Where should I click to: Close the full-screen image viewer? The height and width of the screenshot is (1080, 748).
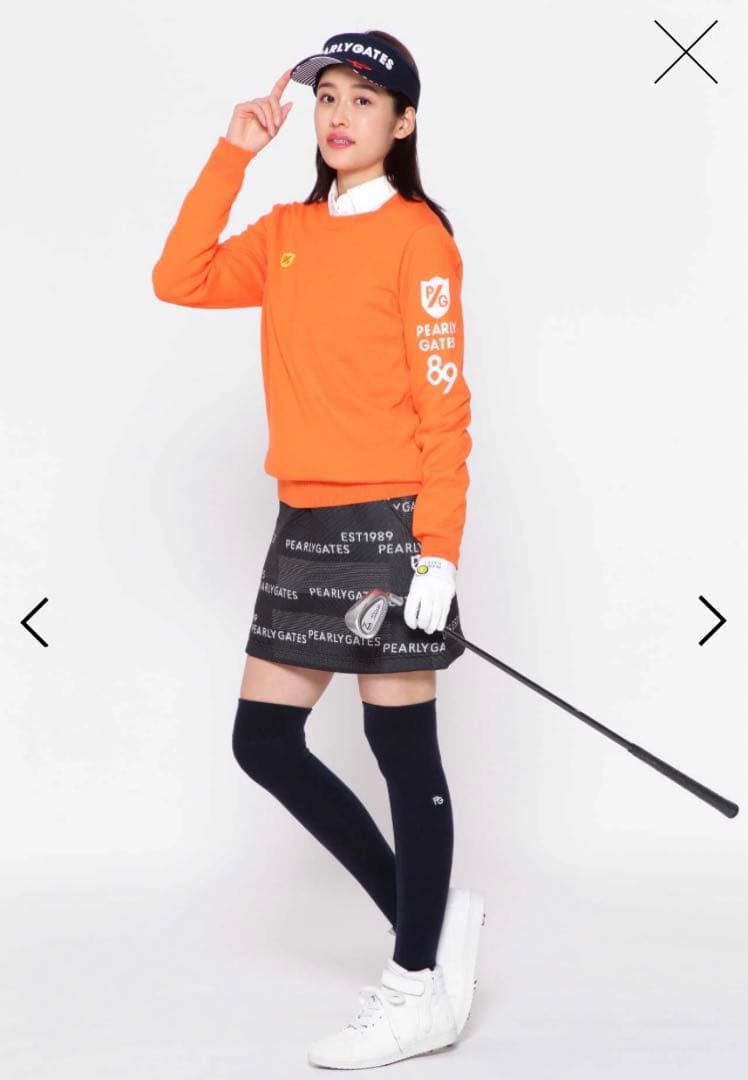pyautogui.click(x=686, y=52)
